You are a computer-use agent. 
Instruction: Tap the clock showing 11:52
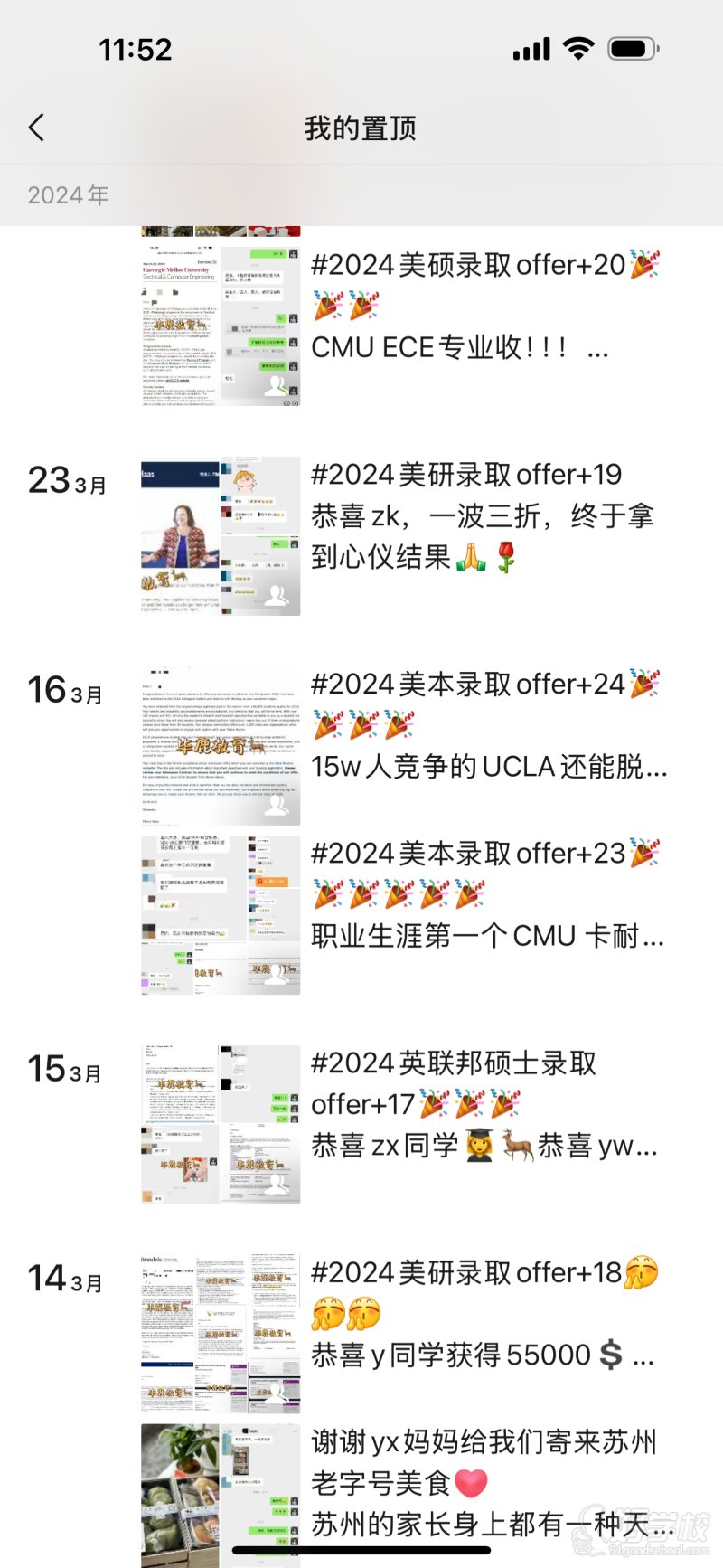(134, 48)
